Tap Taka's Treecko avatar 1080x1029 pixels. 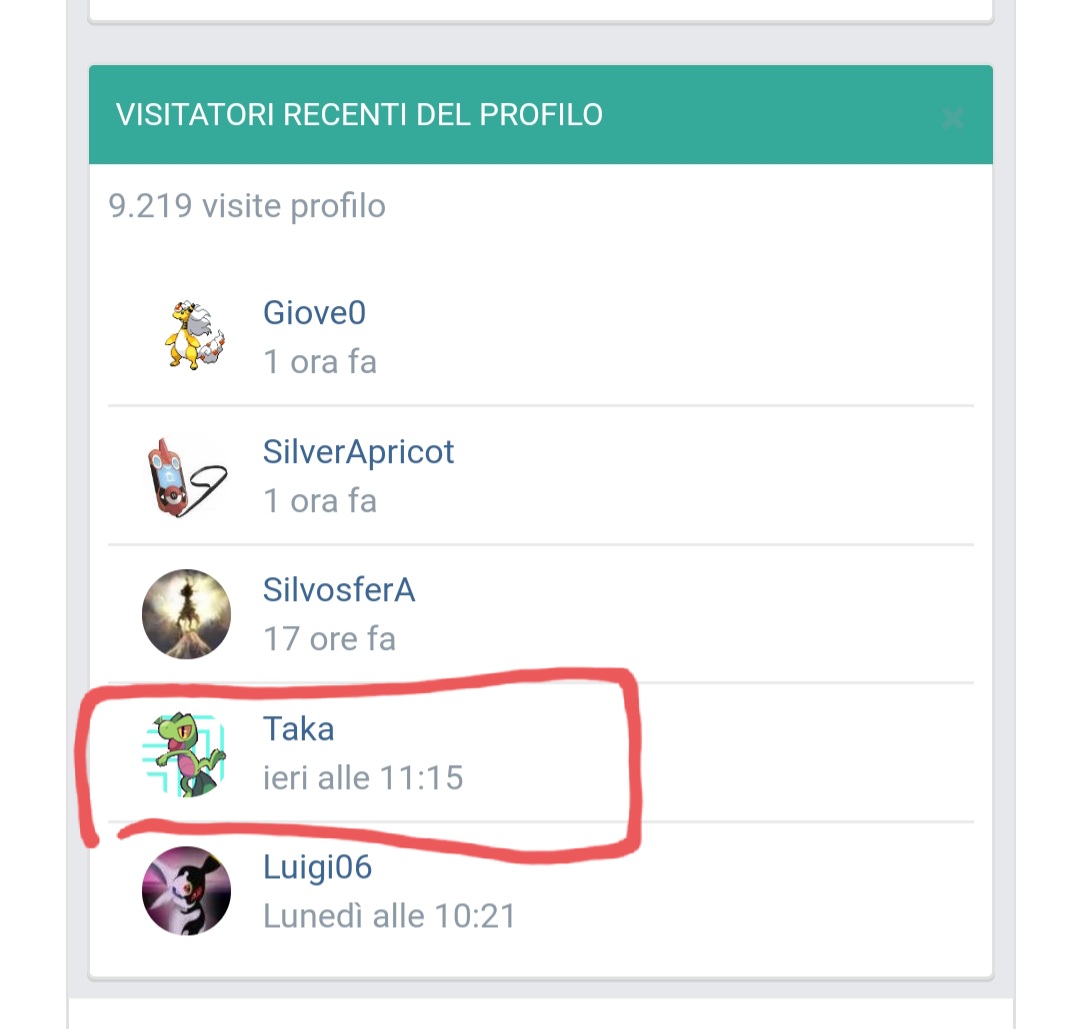pos(186,753)
